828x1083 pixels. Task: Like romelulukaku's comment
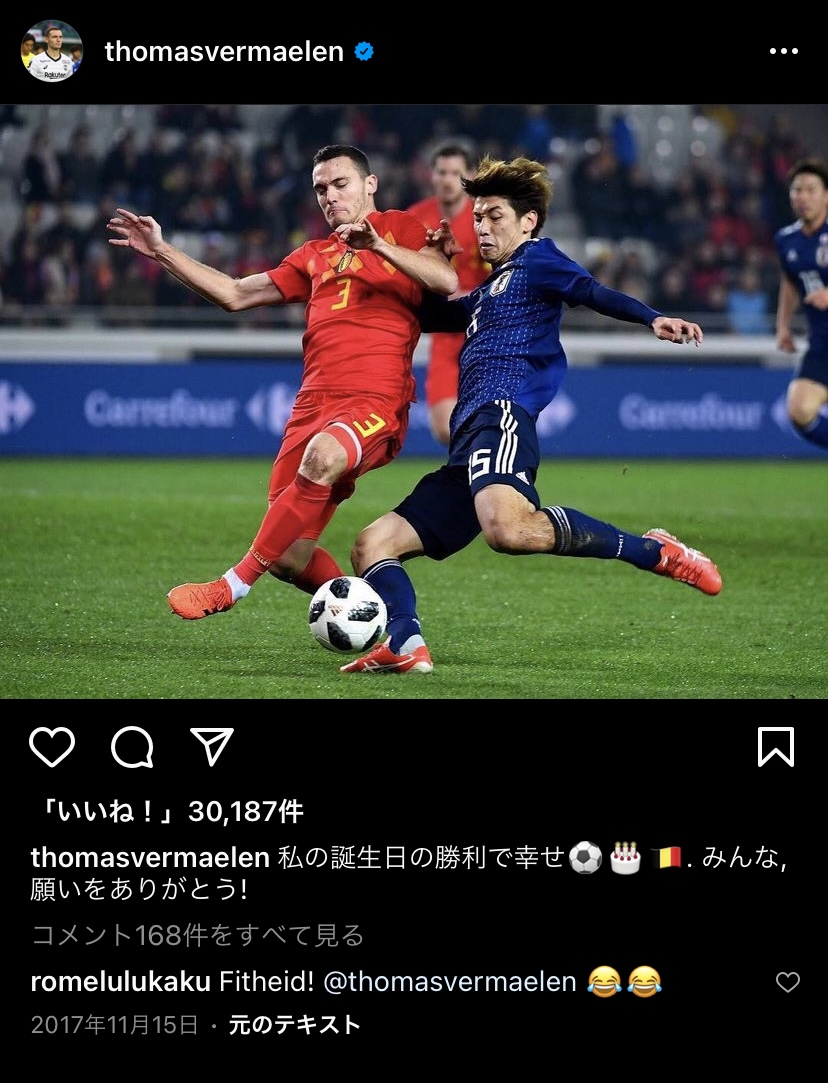[x=788, y=982]
